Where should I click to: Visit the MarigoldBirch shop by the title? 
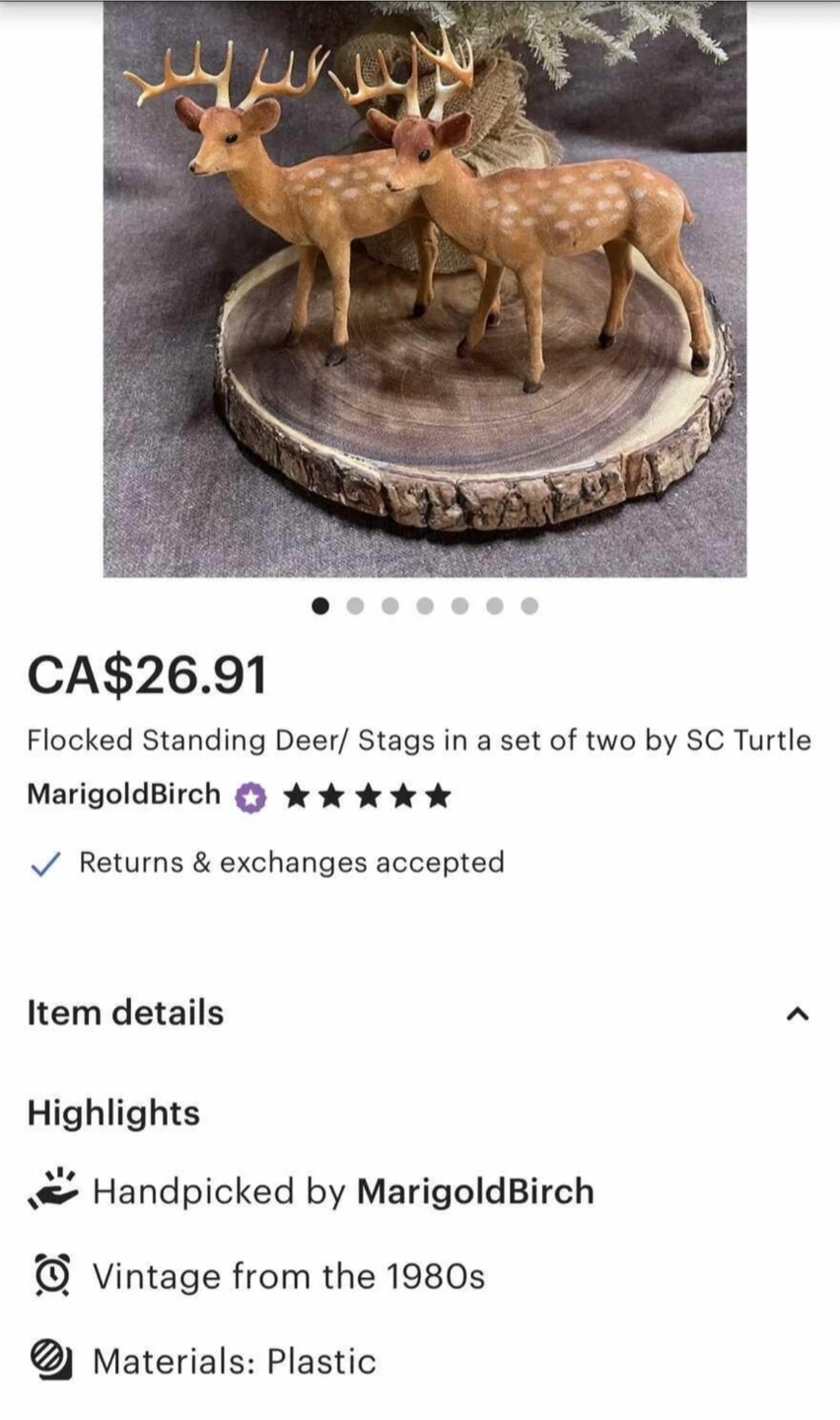click(123, 795)
